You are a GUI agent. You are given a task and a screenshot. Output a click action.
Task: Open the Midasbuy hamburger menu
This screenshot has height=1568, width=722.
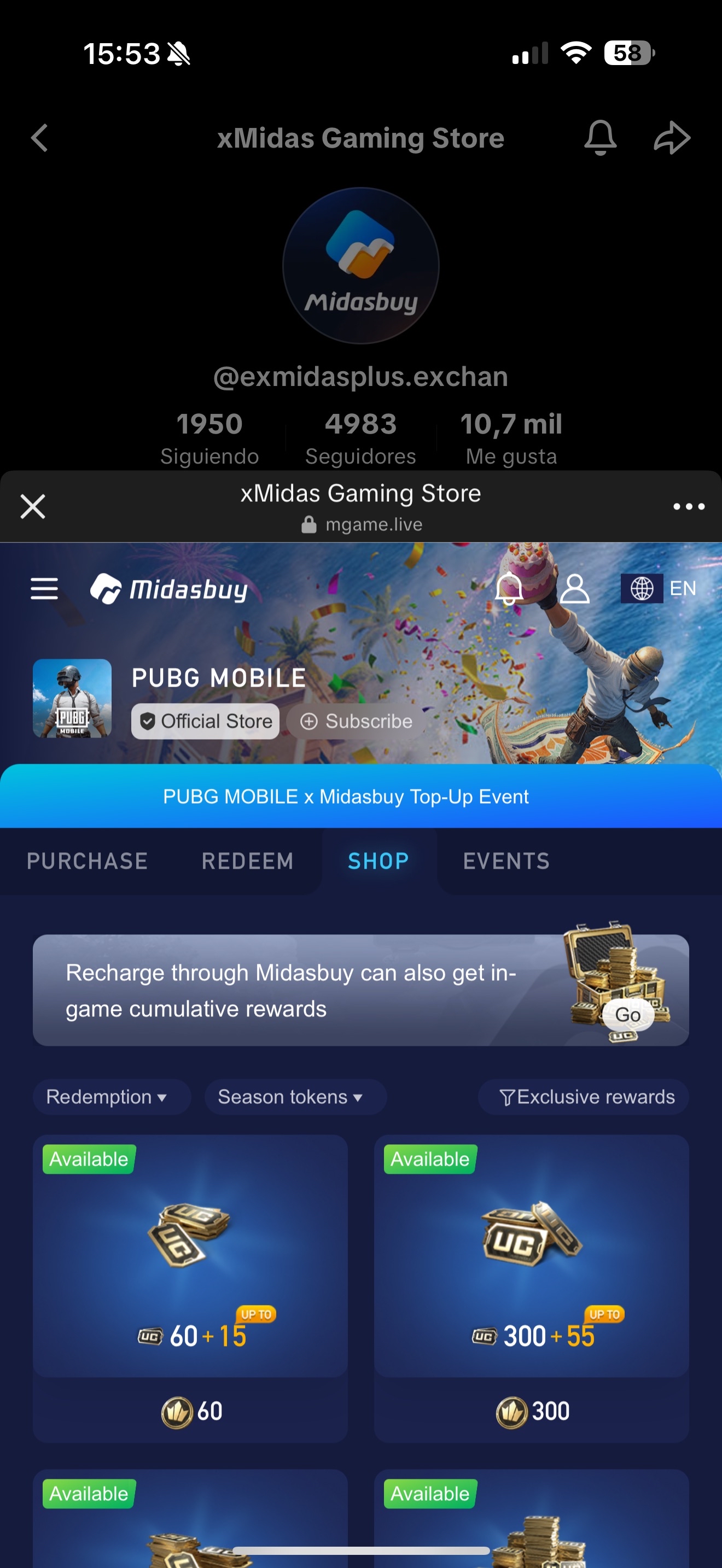(44, 589)
